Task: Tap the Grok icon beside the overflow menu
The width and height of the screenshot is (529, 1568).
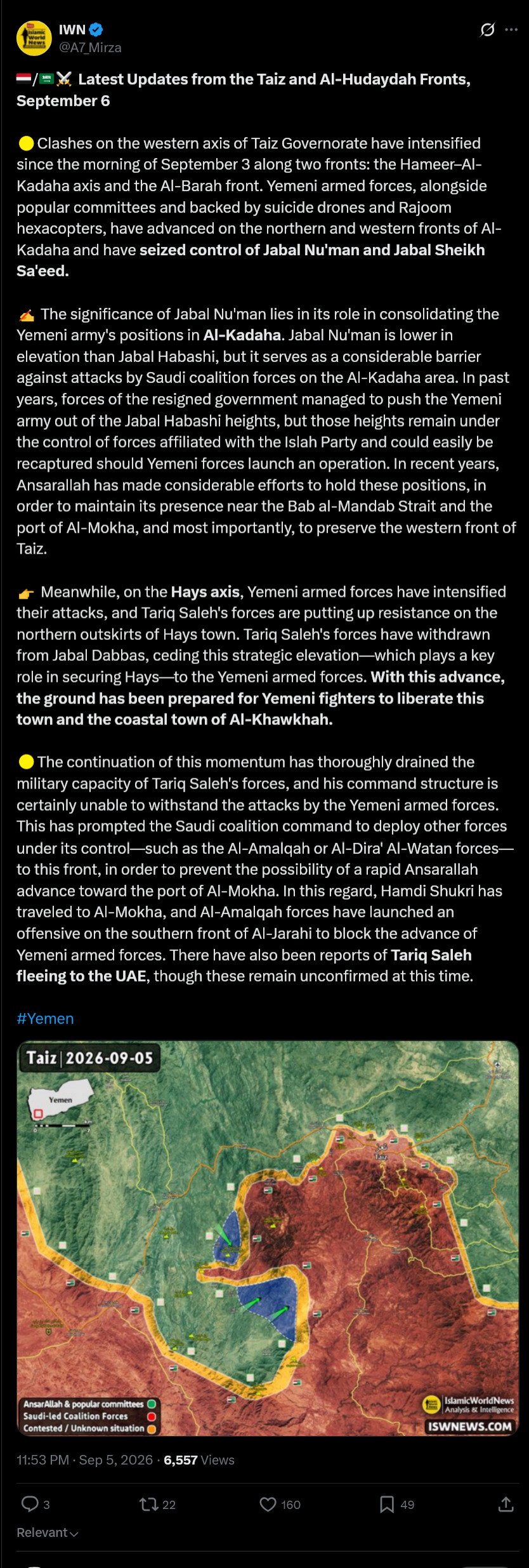Action: click(x=487, y=30)
